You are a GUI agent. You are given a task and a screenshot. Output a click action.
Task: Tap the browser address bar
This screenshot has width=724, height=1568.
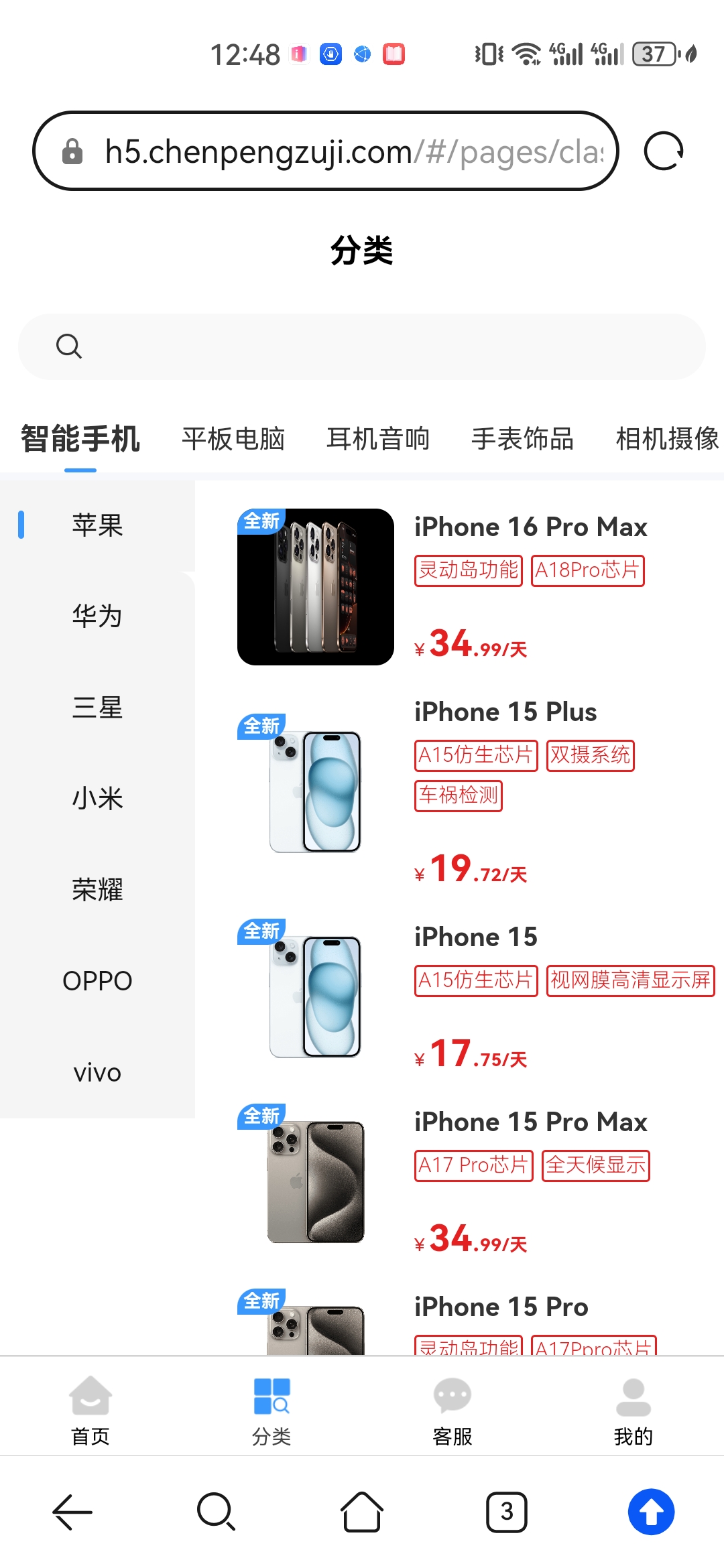click(325, 151)
